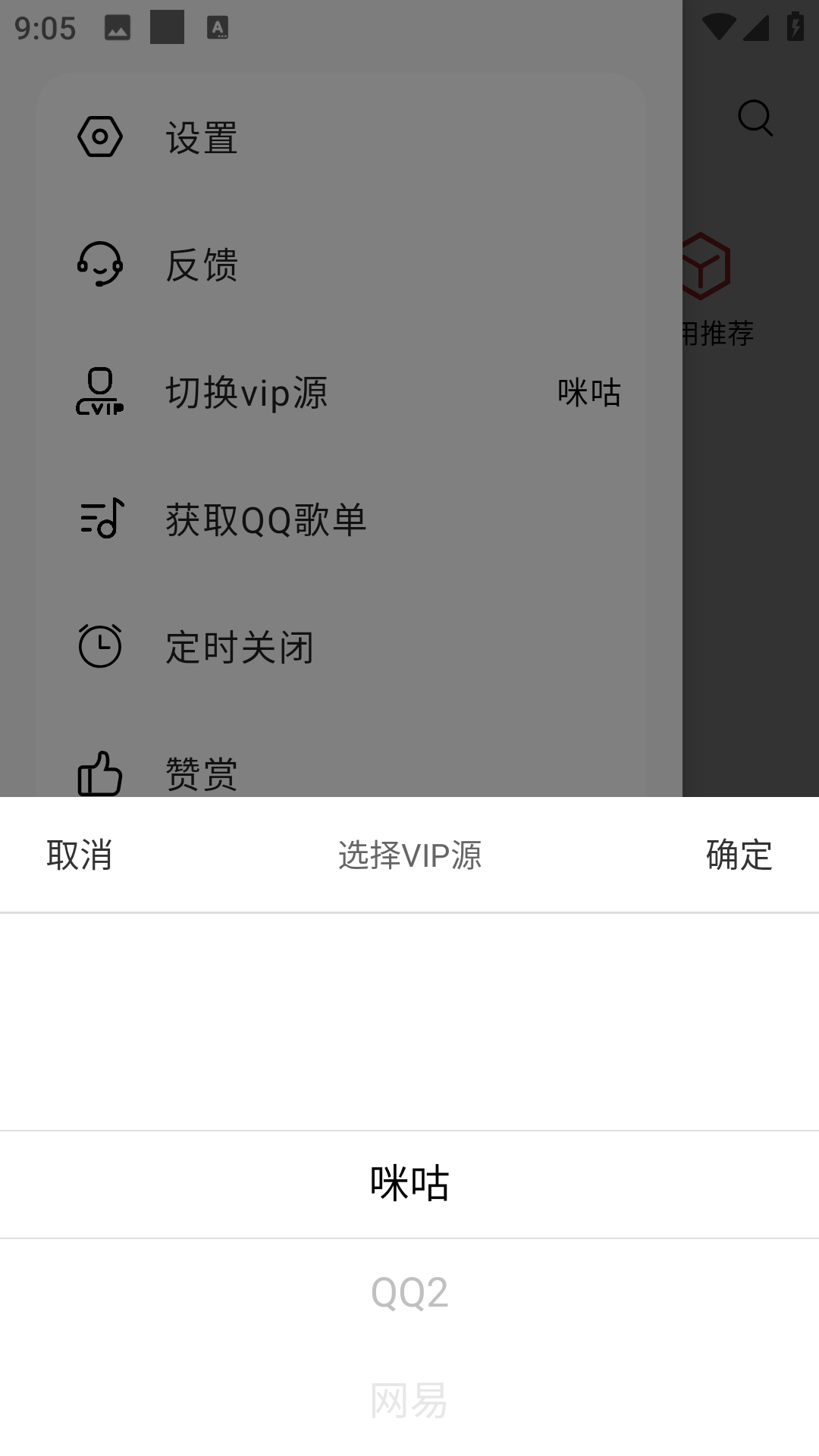Click the settings gear icon

(99, 136)
